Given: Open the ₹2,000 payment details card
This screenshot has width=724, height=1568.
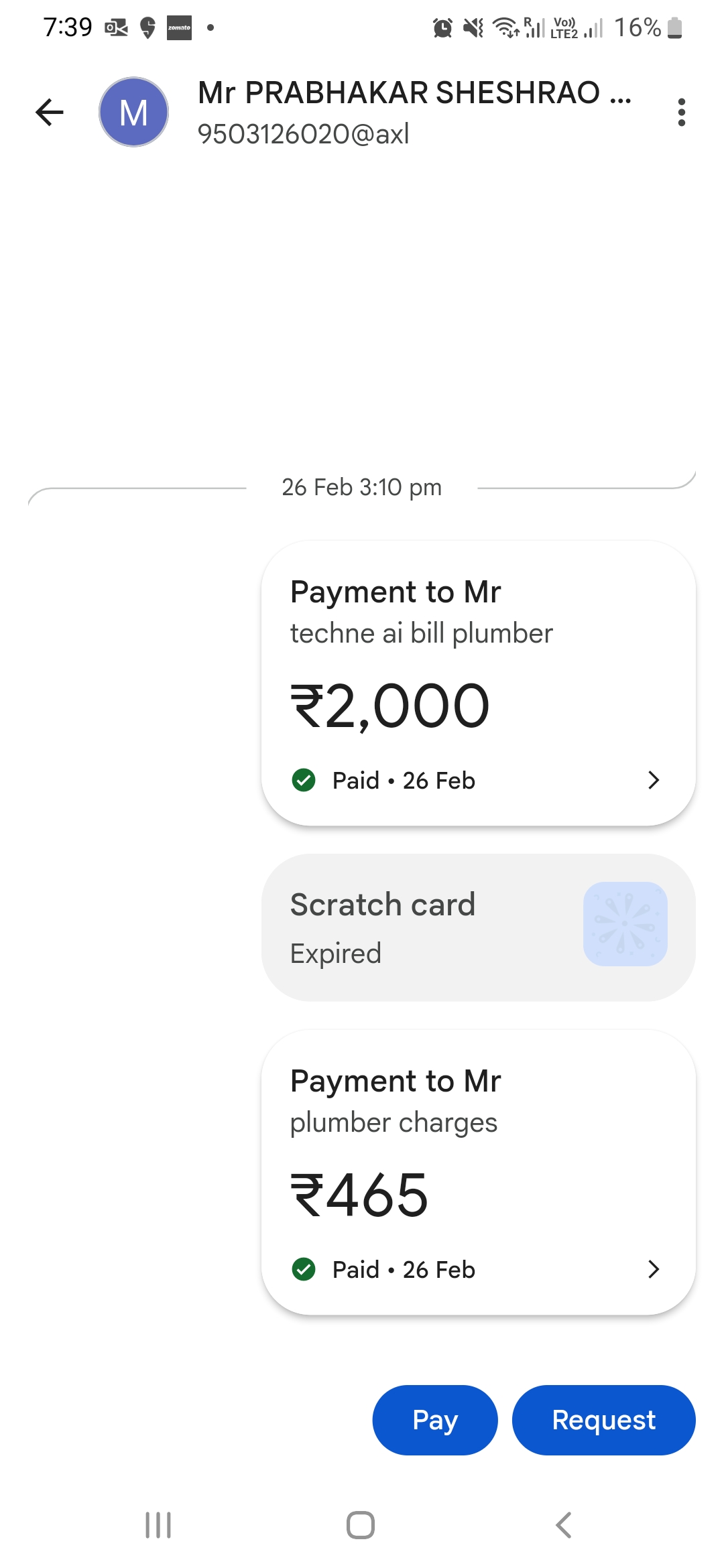Looking at the screenshot, I should (478, 683).
